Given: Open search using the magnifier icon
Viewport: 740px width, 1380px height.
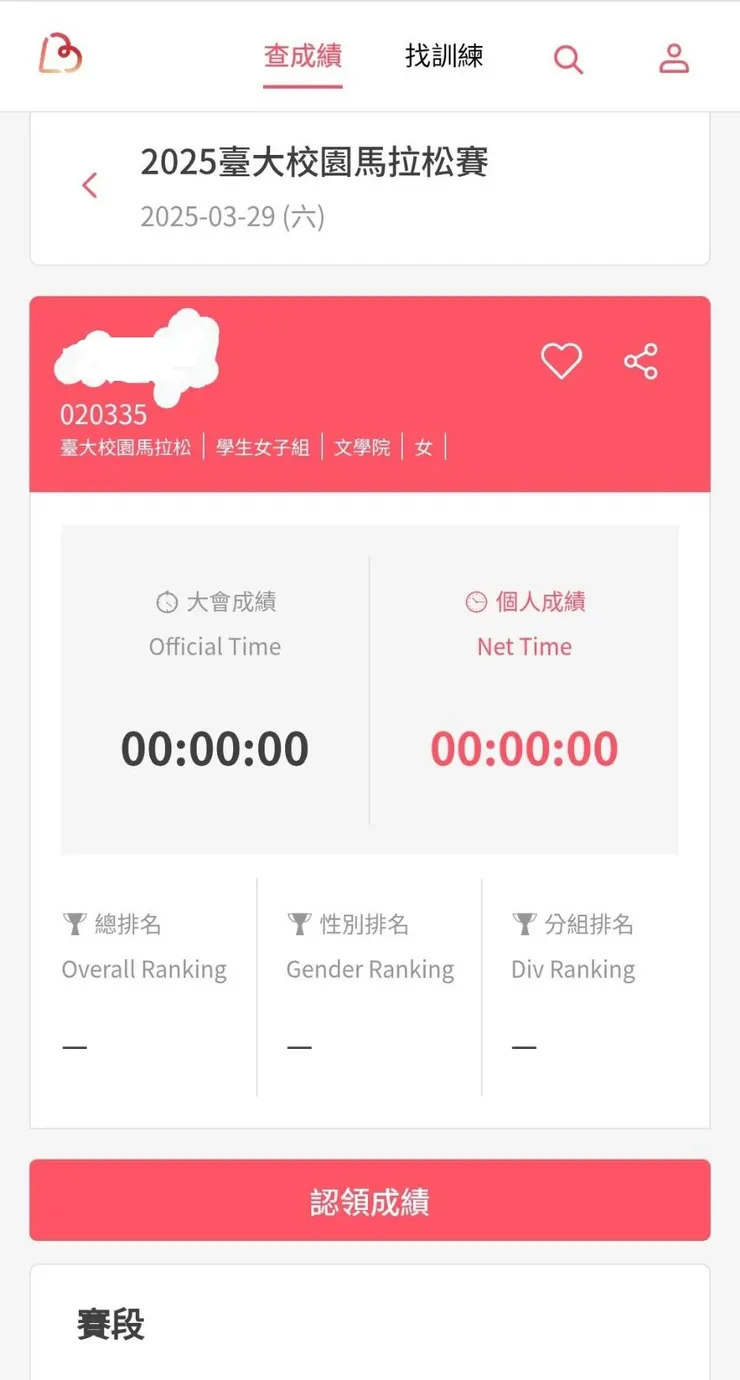Looking at the screenshot, I should (568, 60).
